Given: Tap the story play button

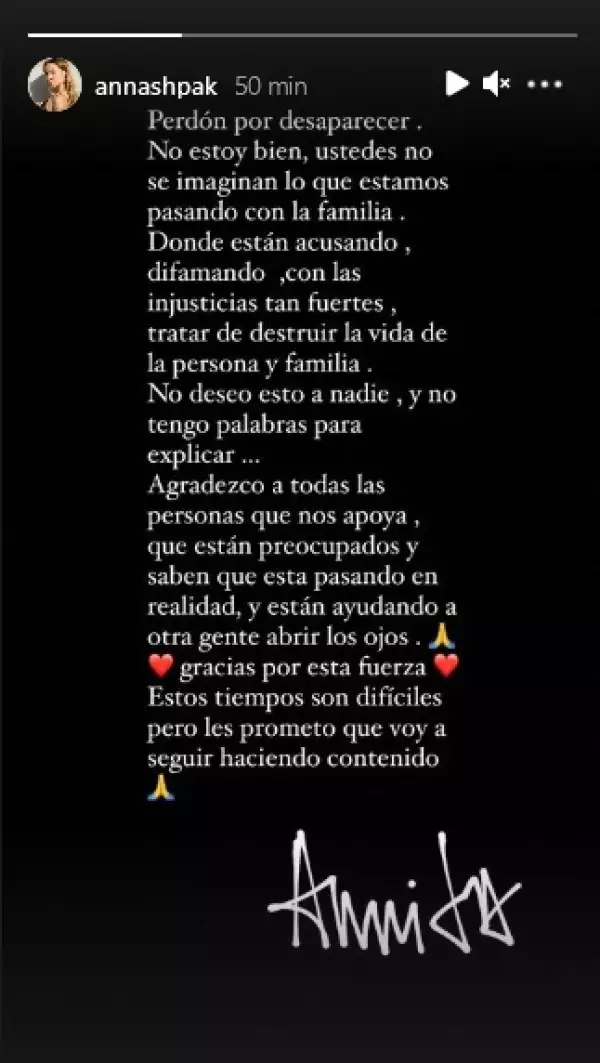Looking at the screenshot, I should 456,84.
